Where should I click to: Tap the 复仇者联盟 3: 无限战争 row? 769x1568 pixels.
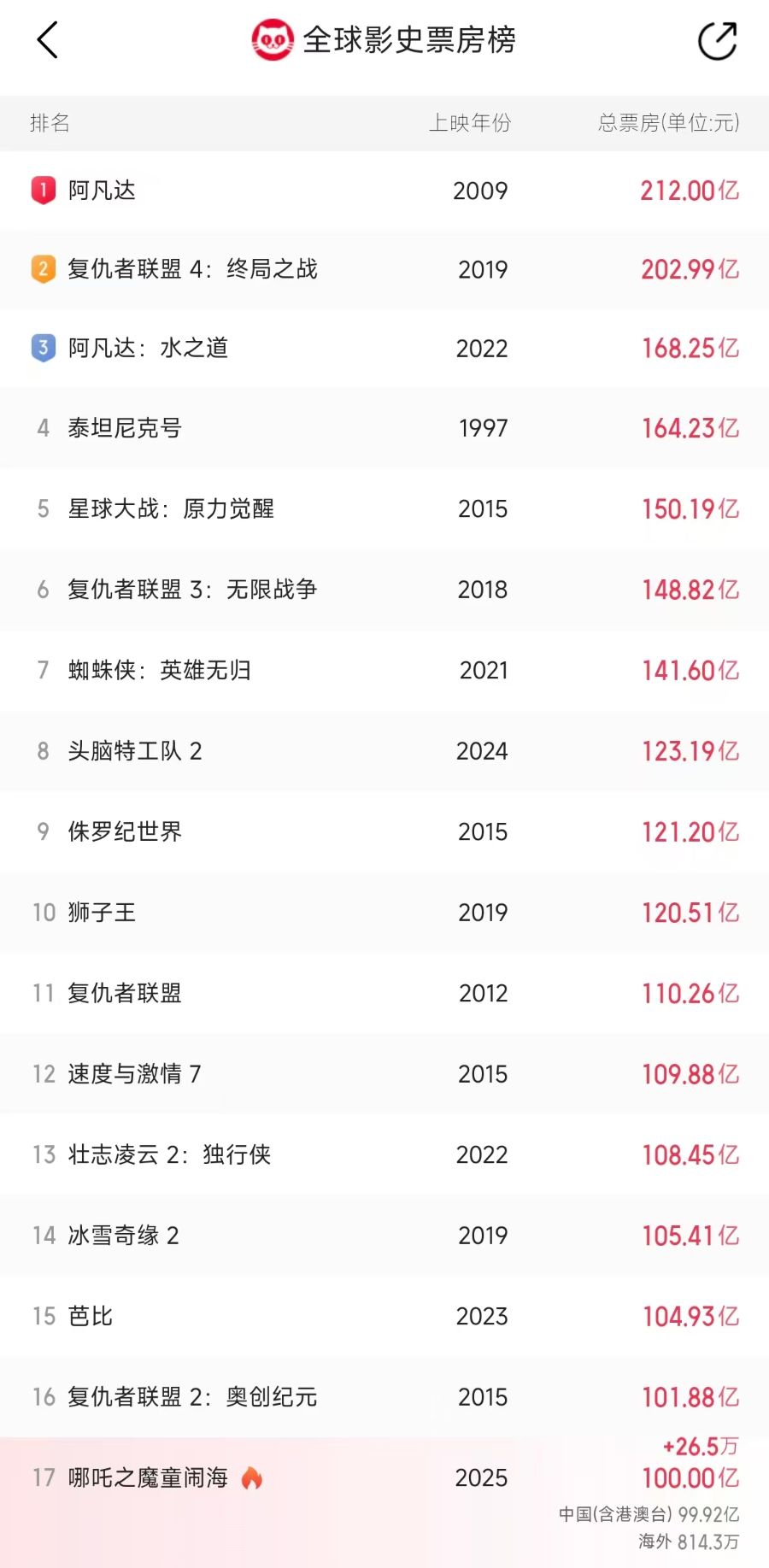point(193,590)
